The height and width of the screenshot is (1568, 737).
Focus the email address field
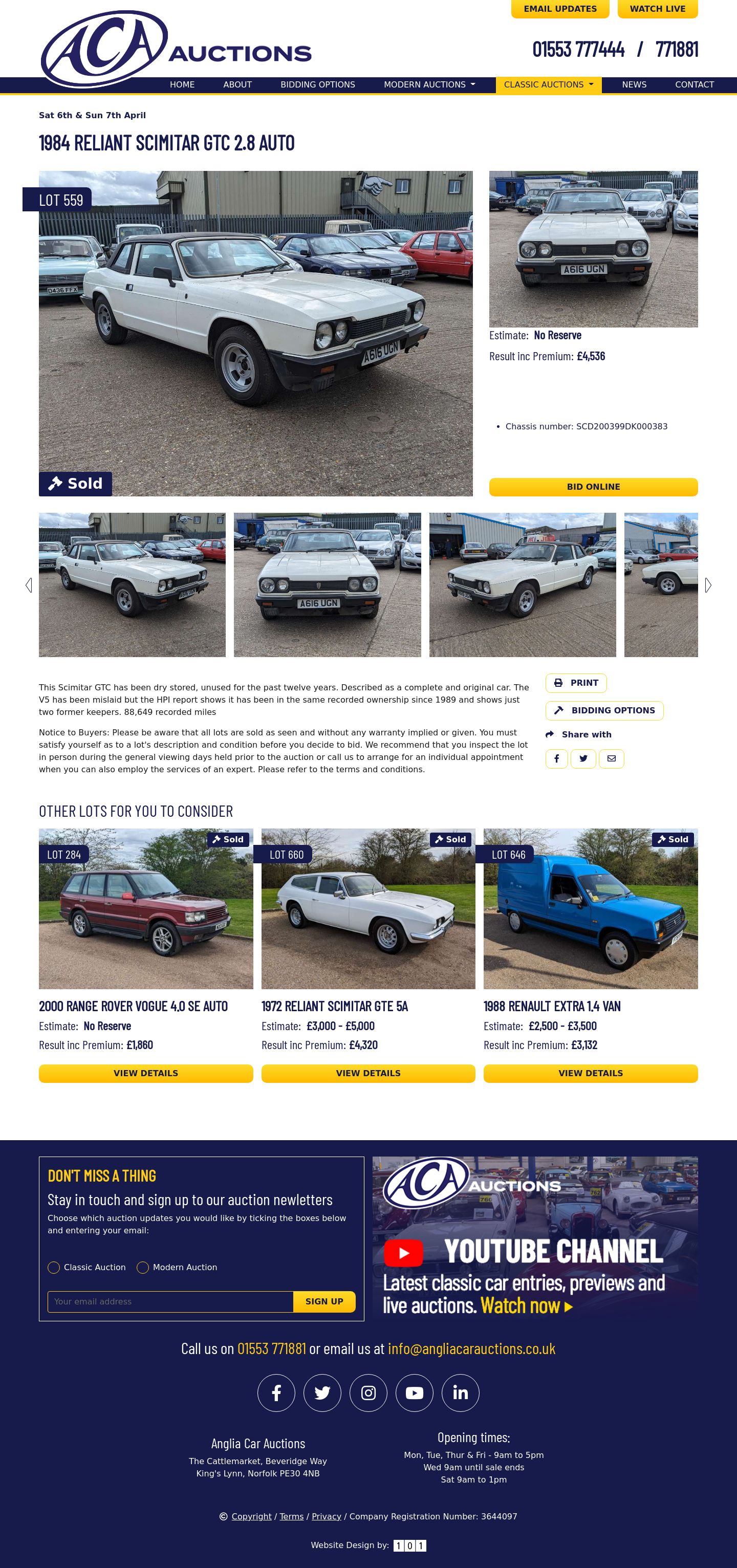[170, 1301]
